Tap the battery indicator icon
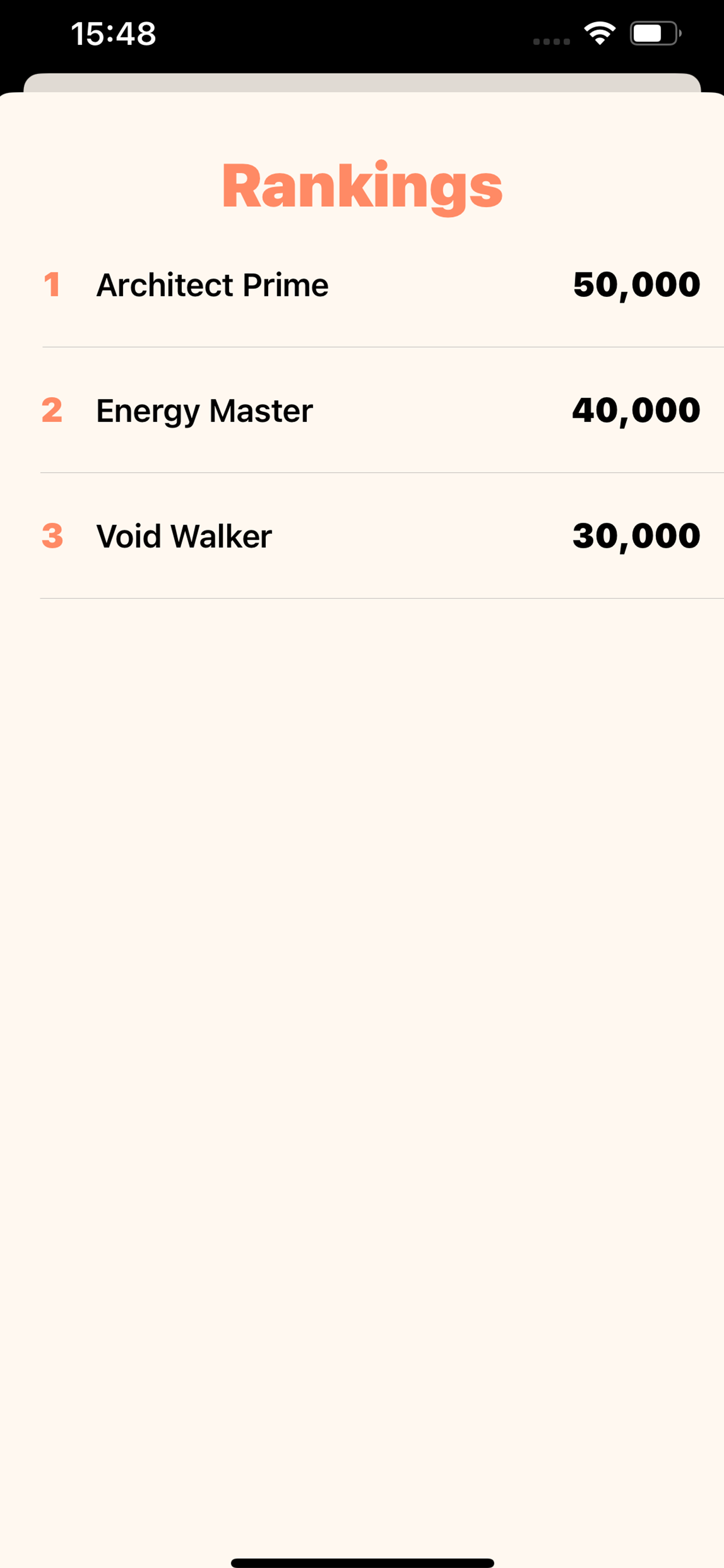Image resolution: width=724 pixels, height=1568 pixels. 654,33
